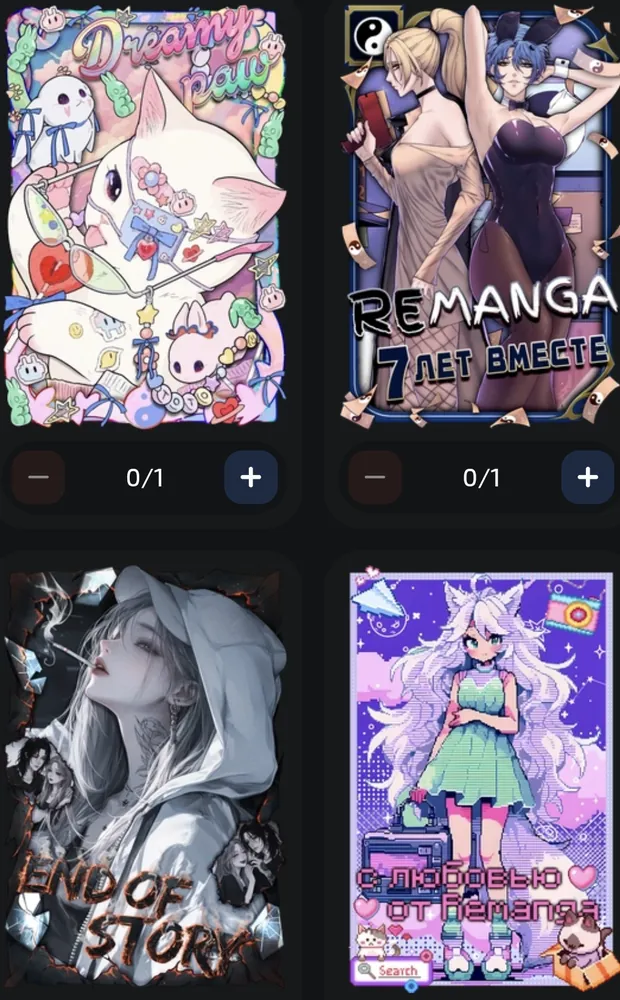This screenshot has width=620, height=1000.
Task: Open the Remanga 7 лет вместе card
Action: click(x=482, y=216)
